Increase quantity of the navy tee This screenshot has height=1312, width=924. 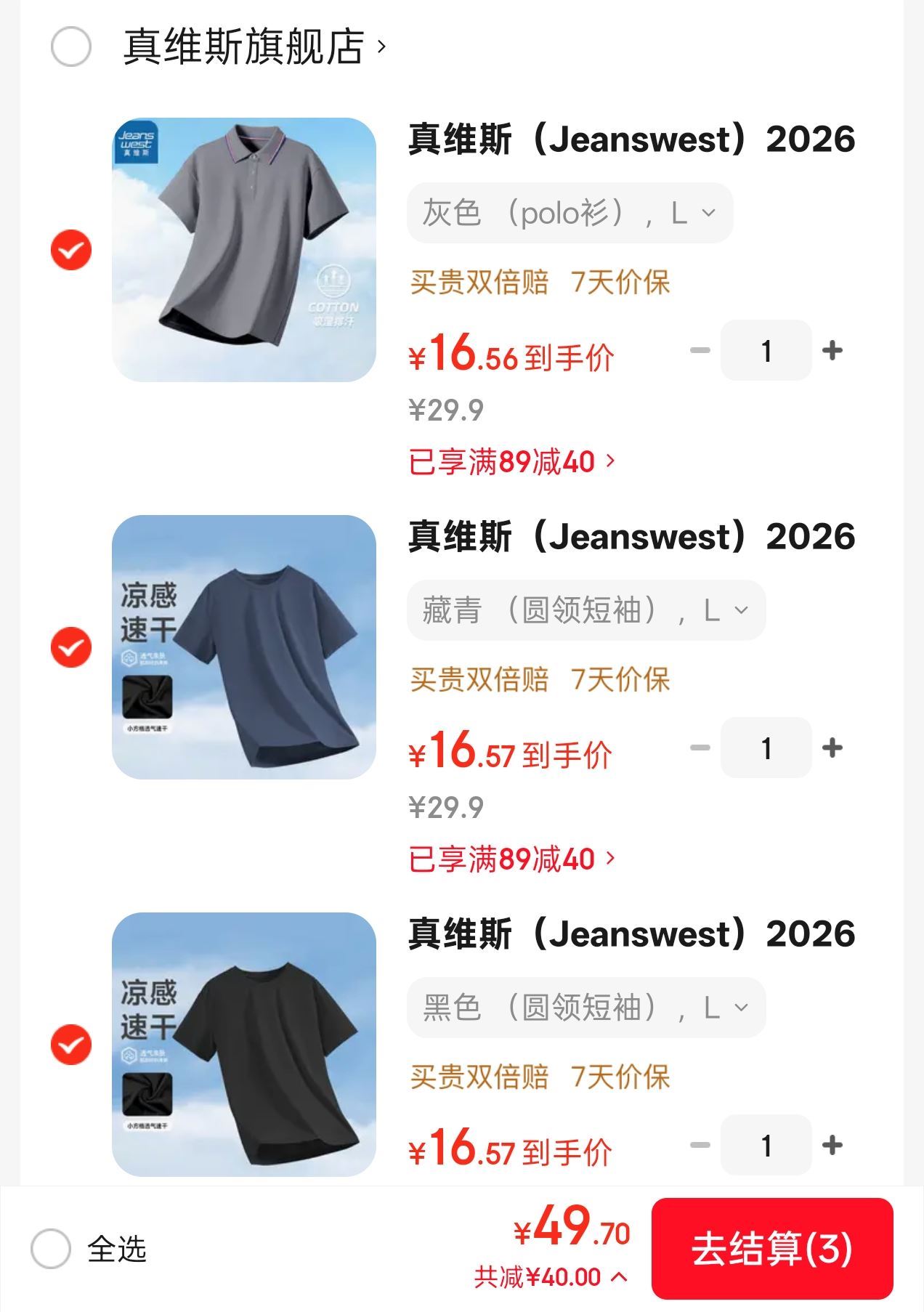[x=832, y=748]
